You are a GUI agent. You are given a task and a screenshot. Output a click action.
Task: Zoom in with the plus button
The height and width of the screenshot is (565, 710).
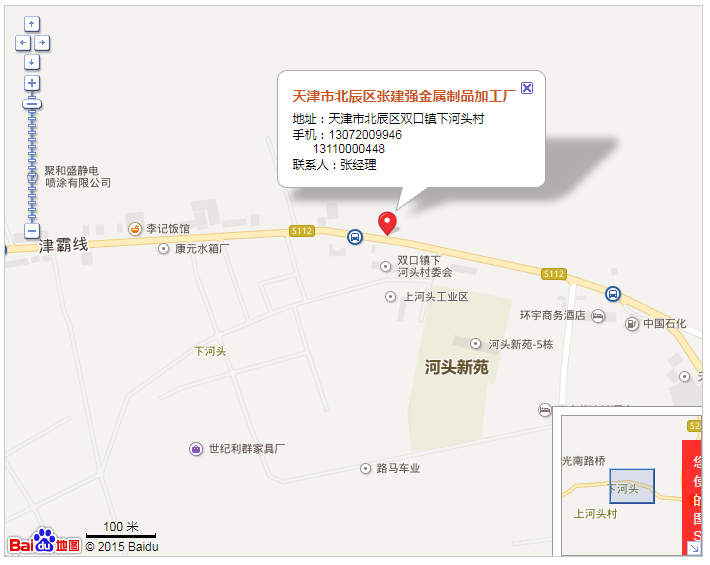point(32,83)
